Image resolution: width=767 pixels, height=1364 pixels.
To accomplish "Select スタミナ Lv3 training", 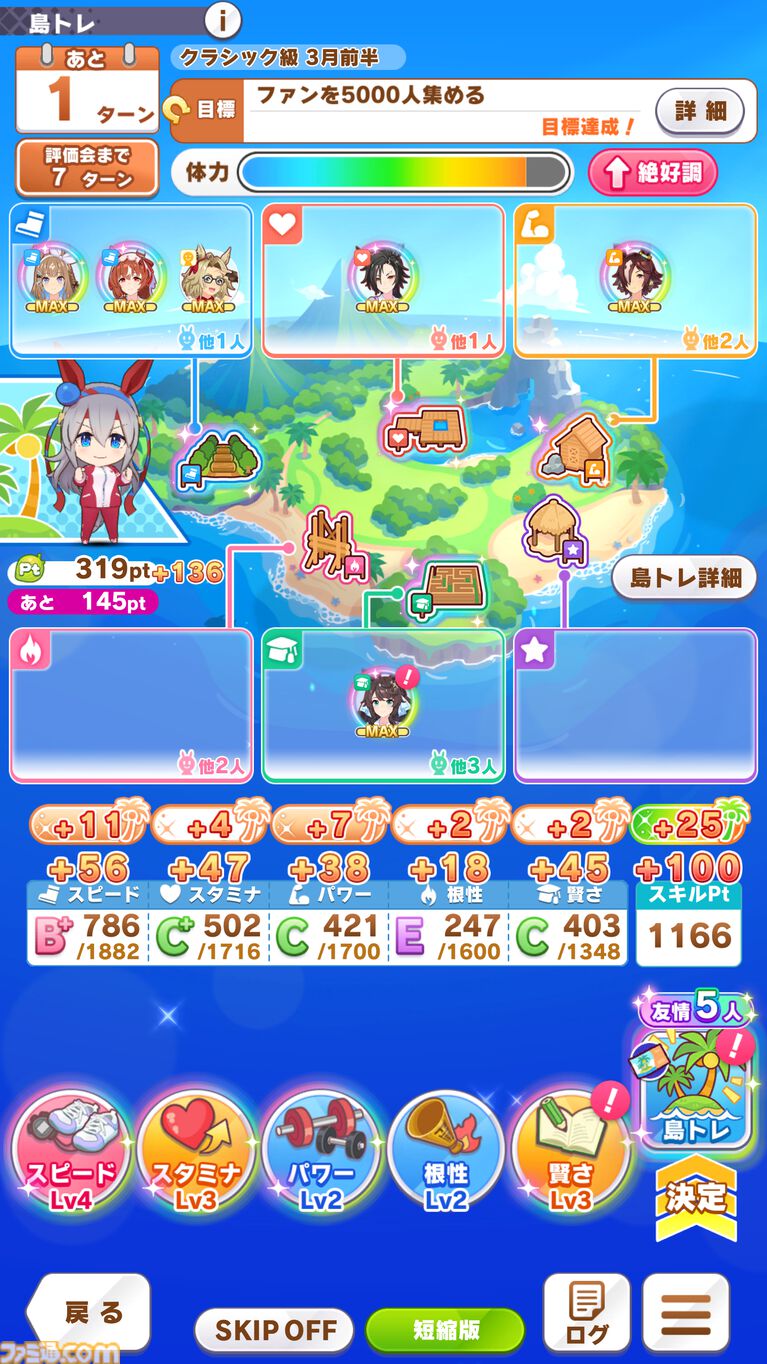I will pyautogui.click(x=196, y=1152).
